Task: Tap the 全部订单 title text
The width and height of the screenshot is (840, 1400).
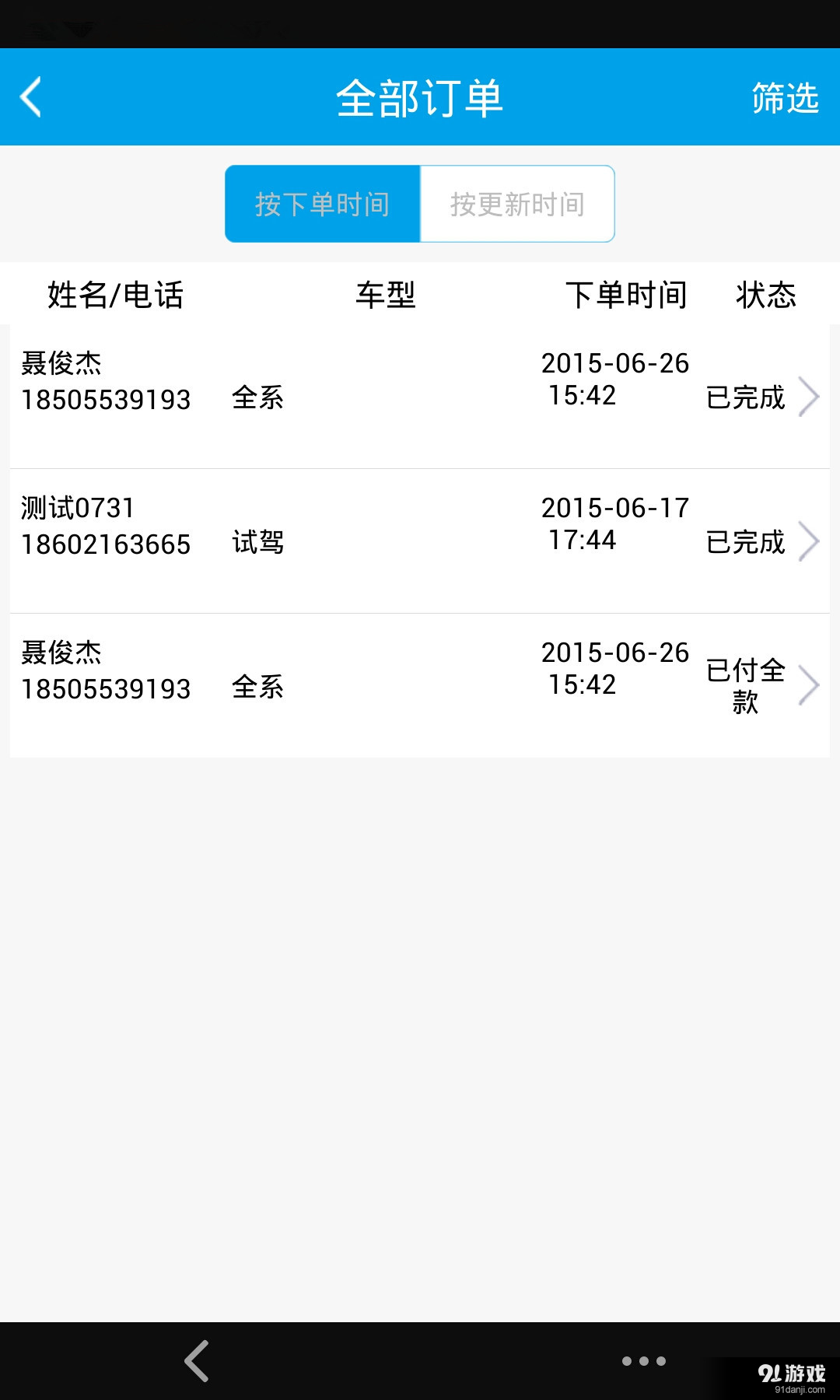Action: pyautogui.click(x=420, y=99)
